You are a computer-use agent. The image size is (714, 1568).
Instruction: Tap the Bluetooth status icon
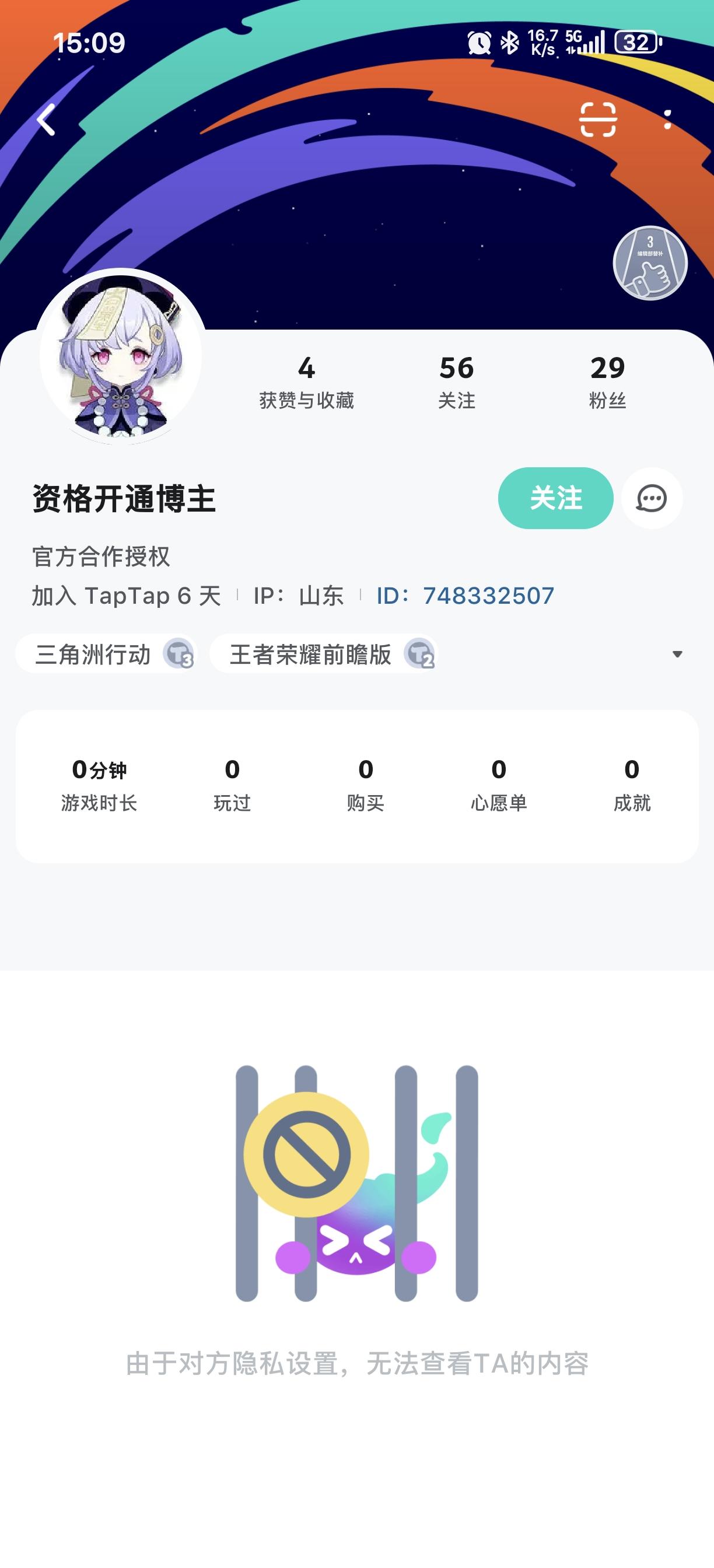pos(509,41)
